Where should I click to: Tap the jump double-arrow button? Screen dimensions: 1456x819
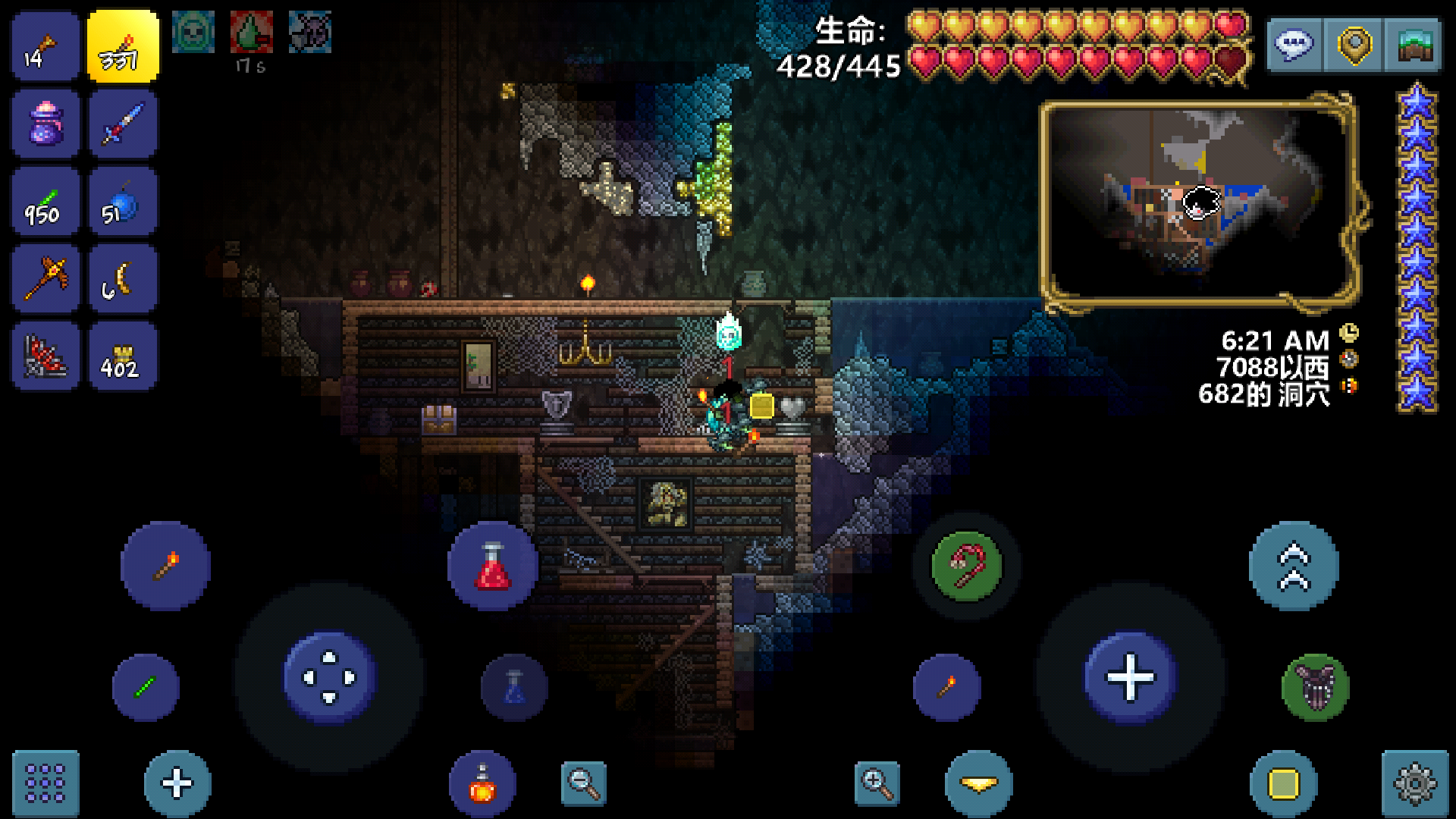coord(1294,566)
